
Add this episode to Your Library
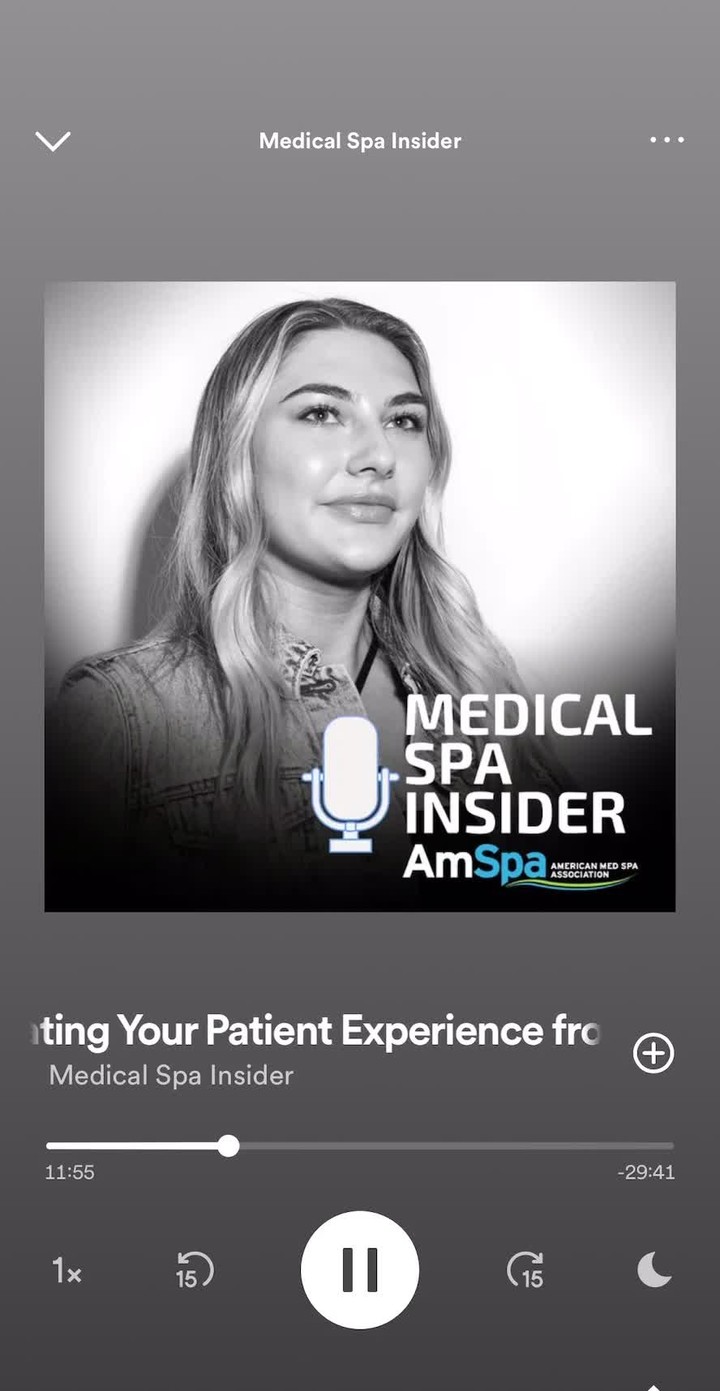point(654,1053)
